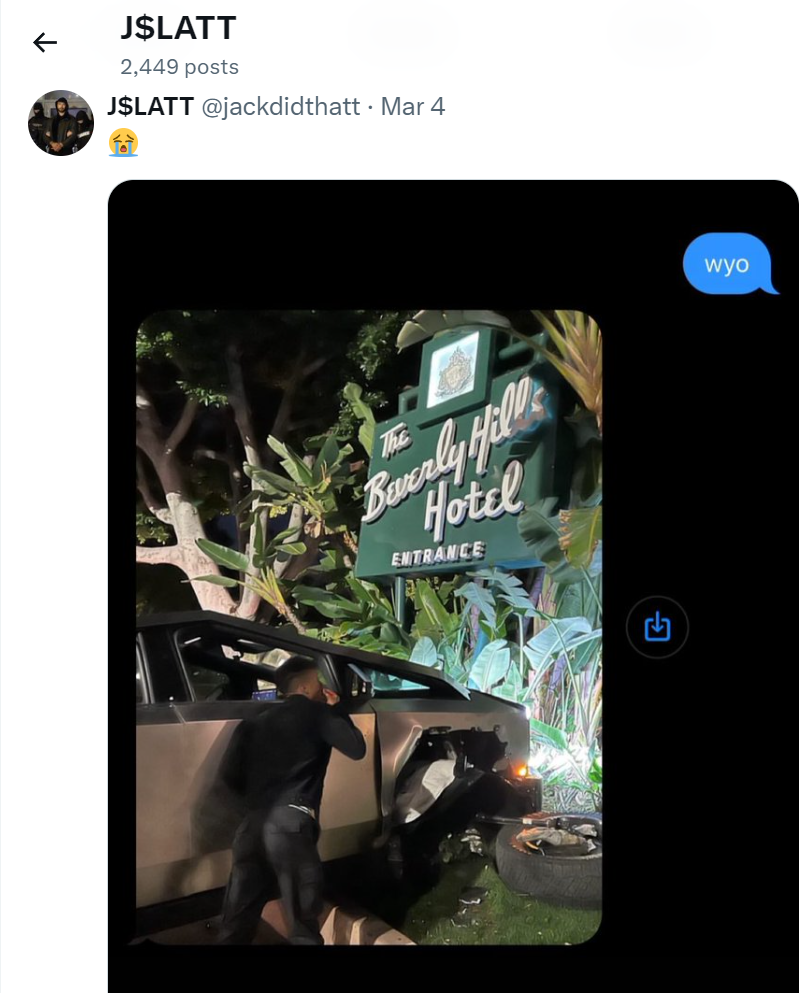
Task: Open the @jackdidthatt profile link
Action: 281,107
